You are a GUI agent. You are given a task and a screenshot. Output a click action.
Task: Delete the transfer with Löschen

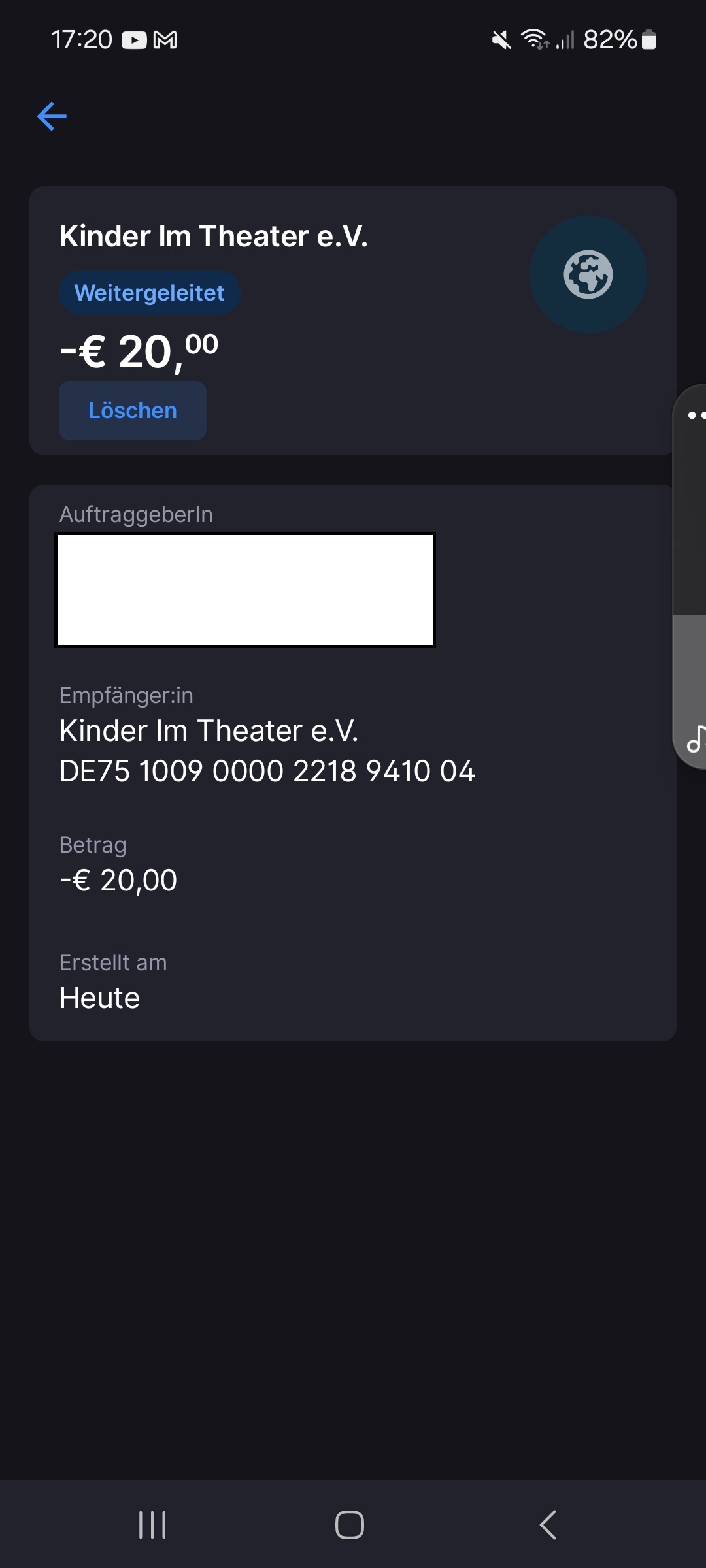click(x=133, y=411)
